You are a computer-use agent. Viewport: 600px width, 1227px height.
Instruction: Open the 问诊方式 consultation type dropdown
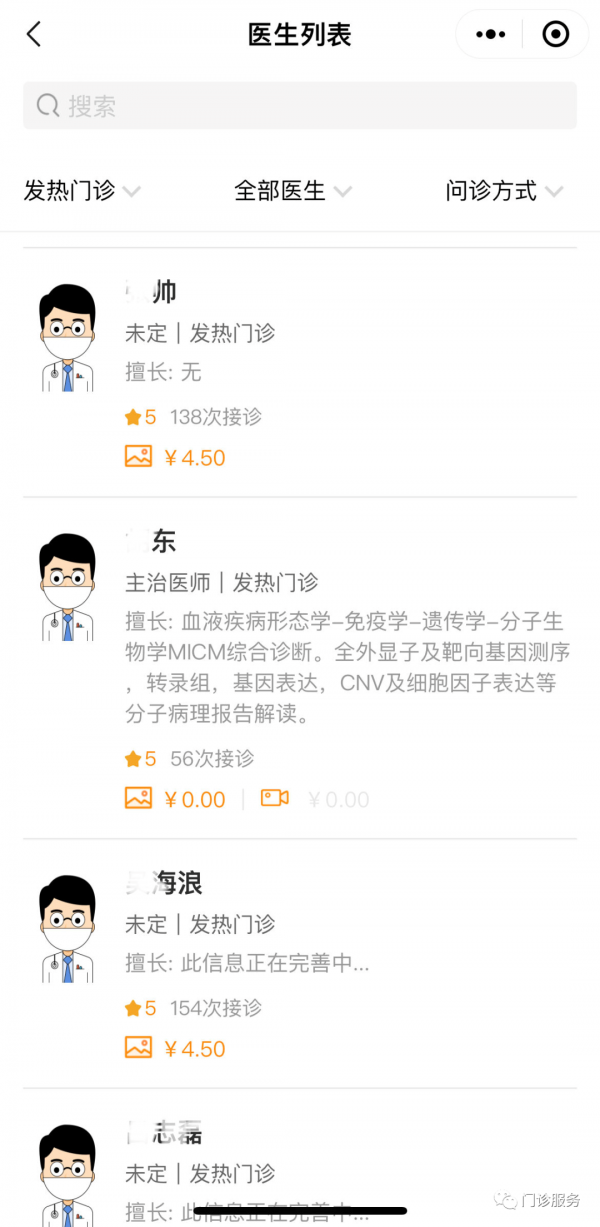click(x=504, y=191)
